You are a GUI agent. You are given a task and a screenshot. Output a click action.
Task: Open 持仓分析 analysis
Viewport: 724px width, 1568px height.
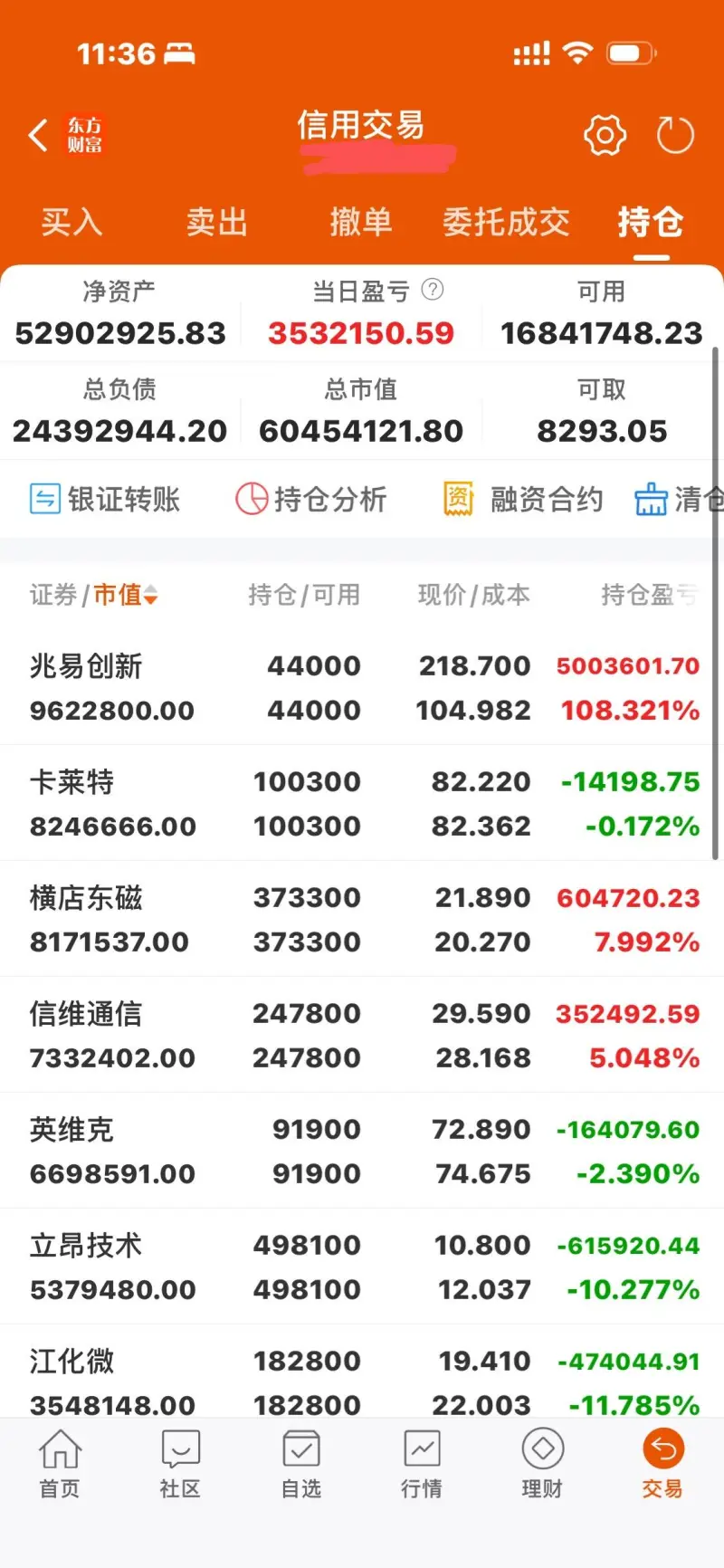[x=311, y=499]
